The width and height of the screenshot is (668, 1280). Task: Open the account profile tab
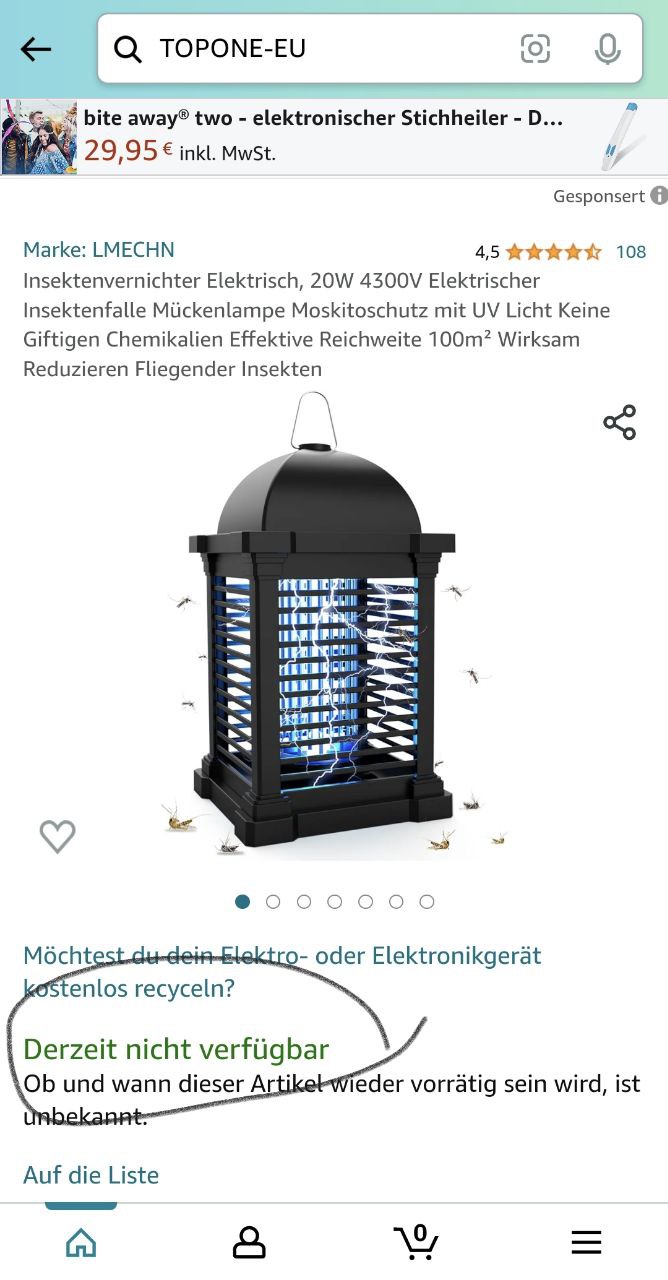[x=249, y=1242]
